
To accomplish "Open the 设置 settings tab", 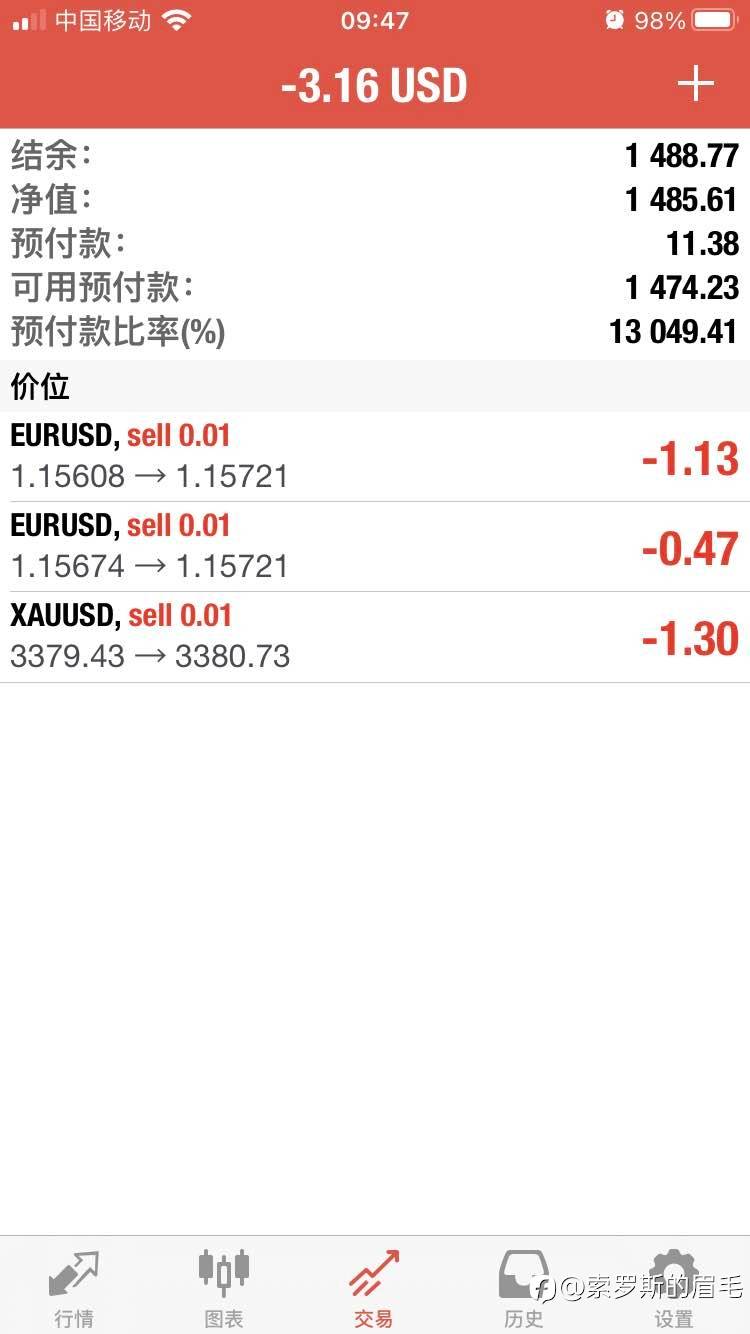I will (x=674, y=1287).
